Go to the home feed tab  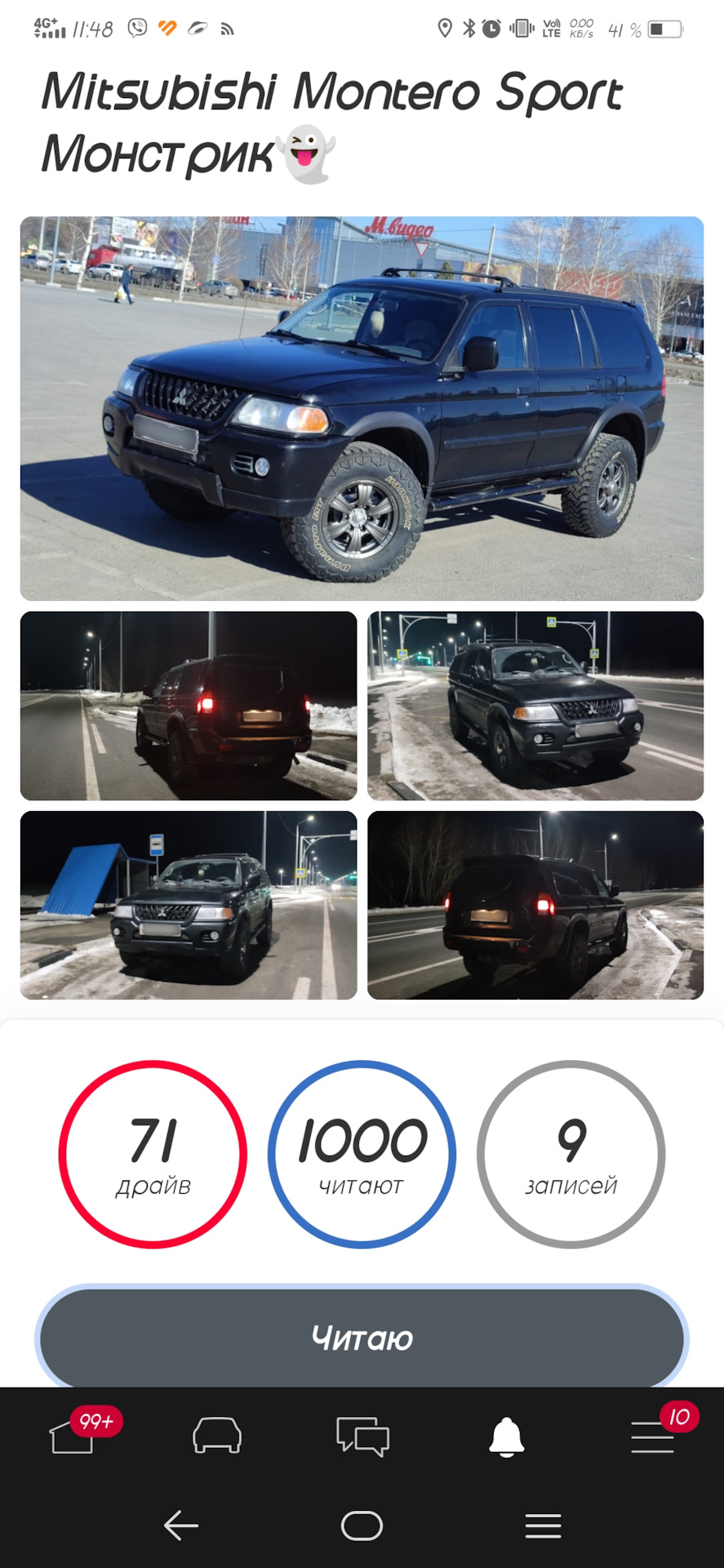pyautogui.click(x=73, y=1437)
